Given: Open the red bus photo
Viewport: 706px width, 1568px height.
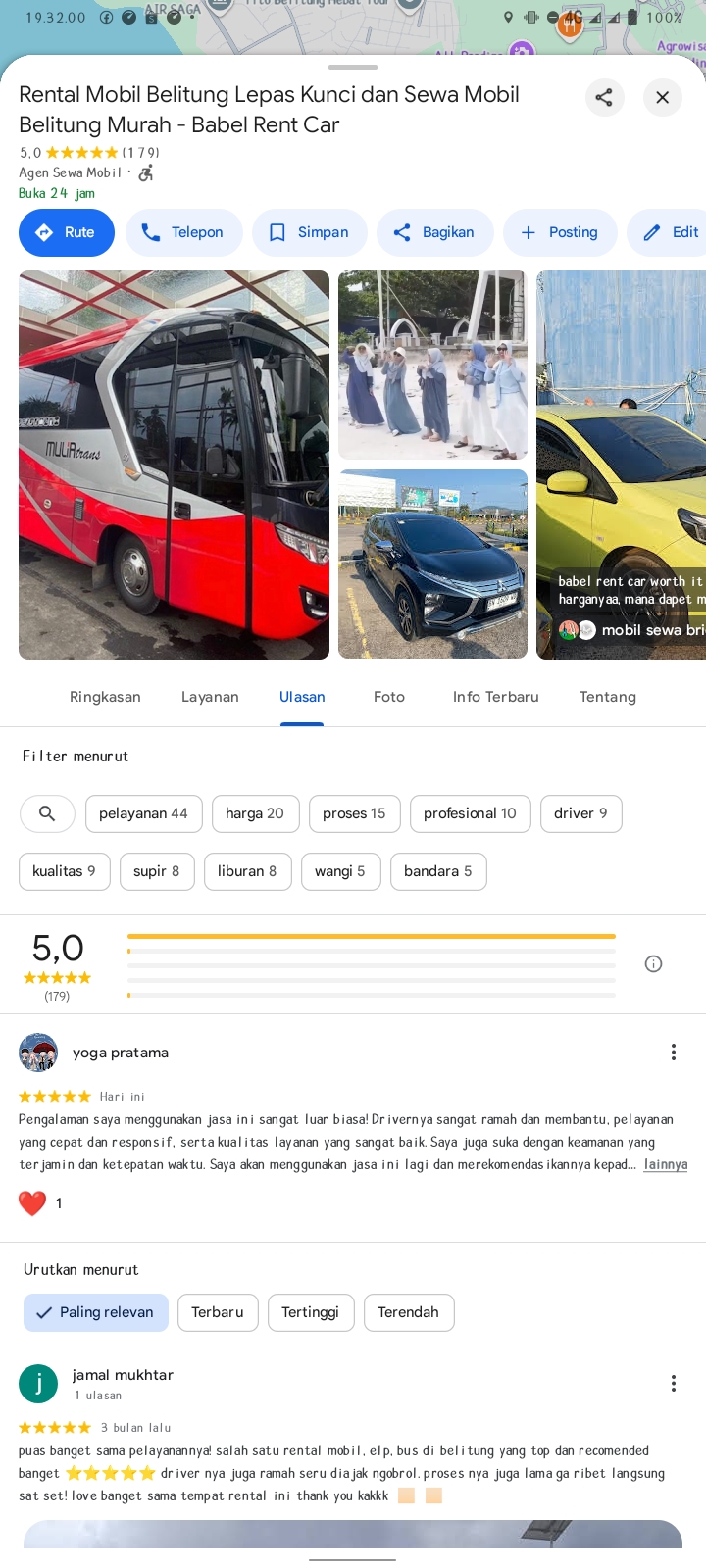Looking at the screenshot, I should coord(174,465).
